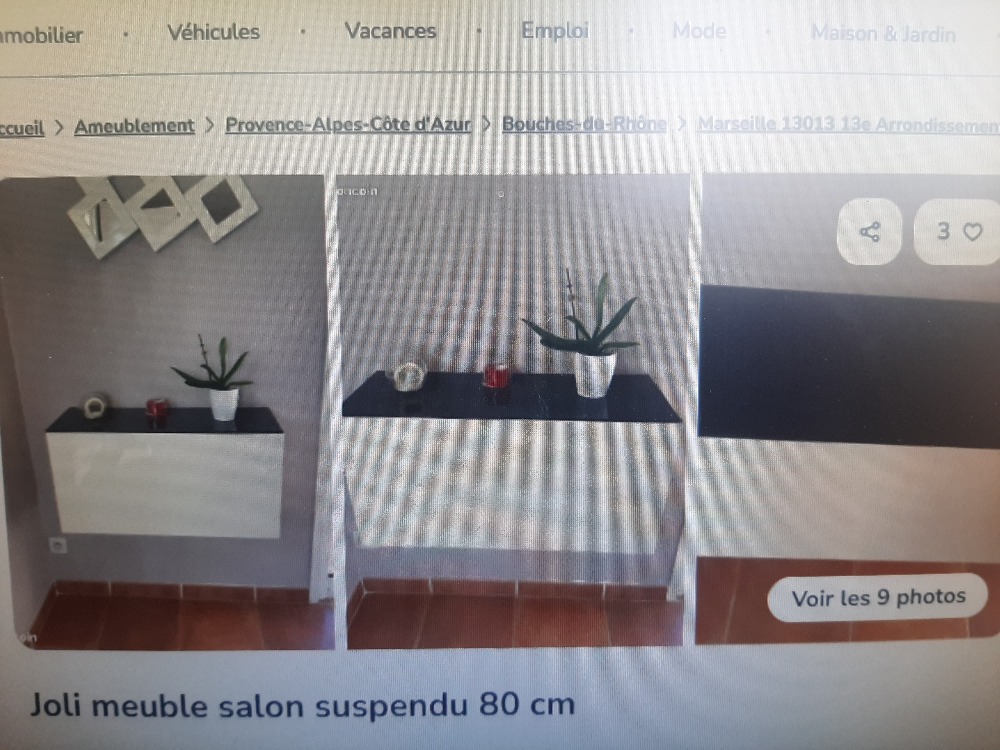Add this listing to favorites

tap(958, 232)
